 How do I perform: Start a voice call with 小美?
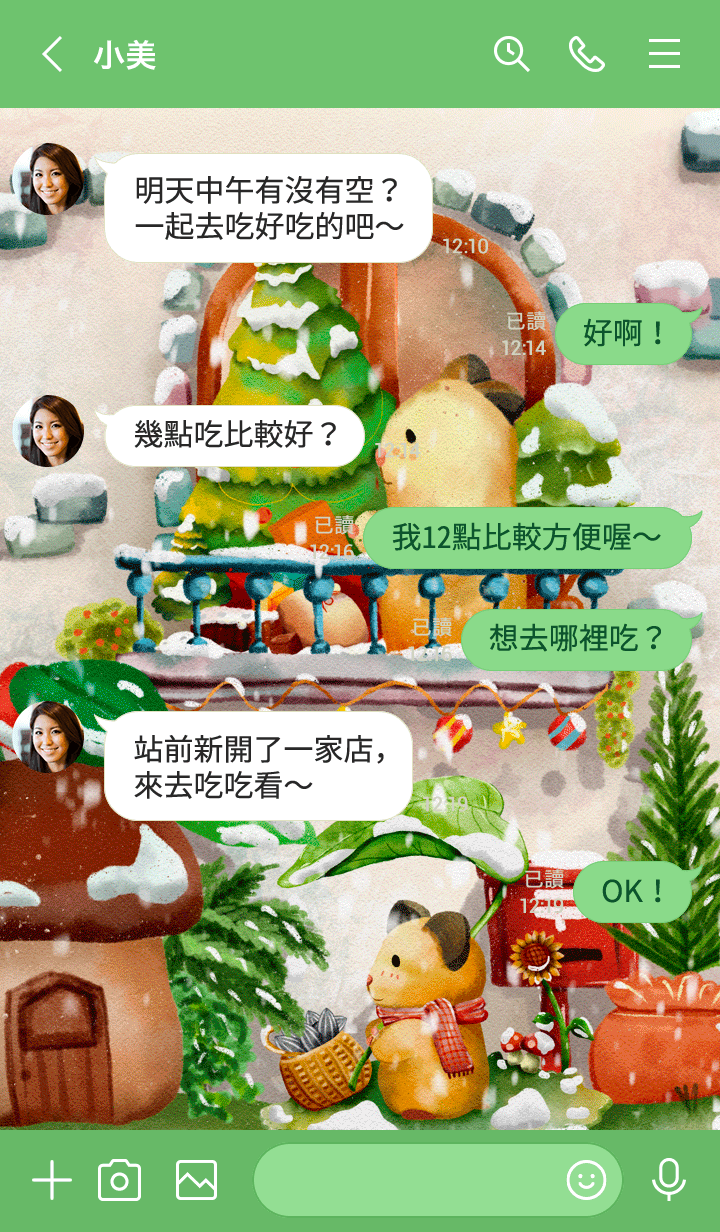pyautogui.click(x=587, y=54)
